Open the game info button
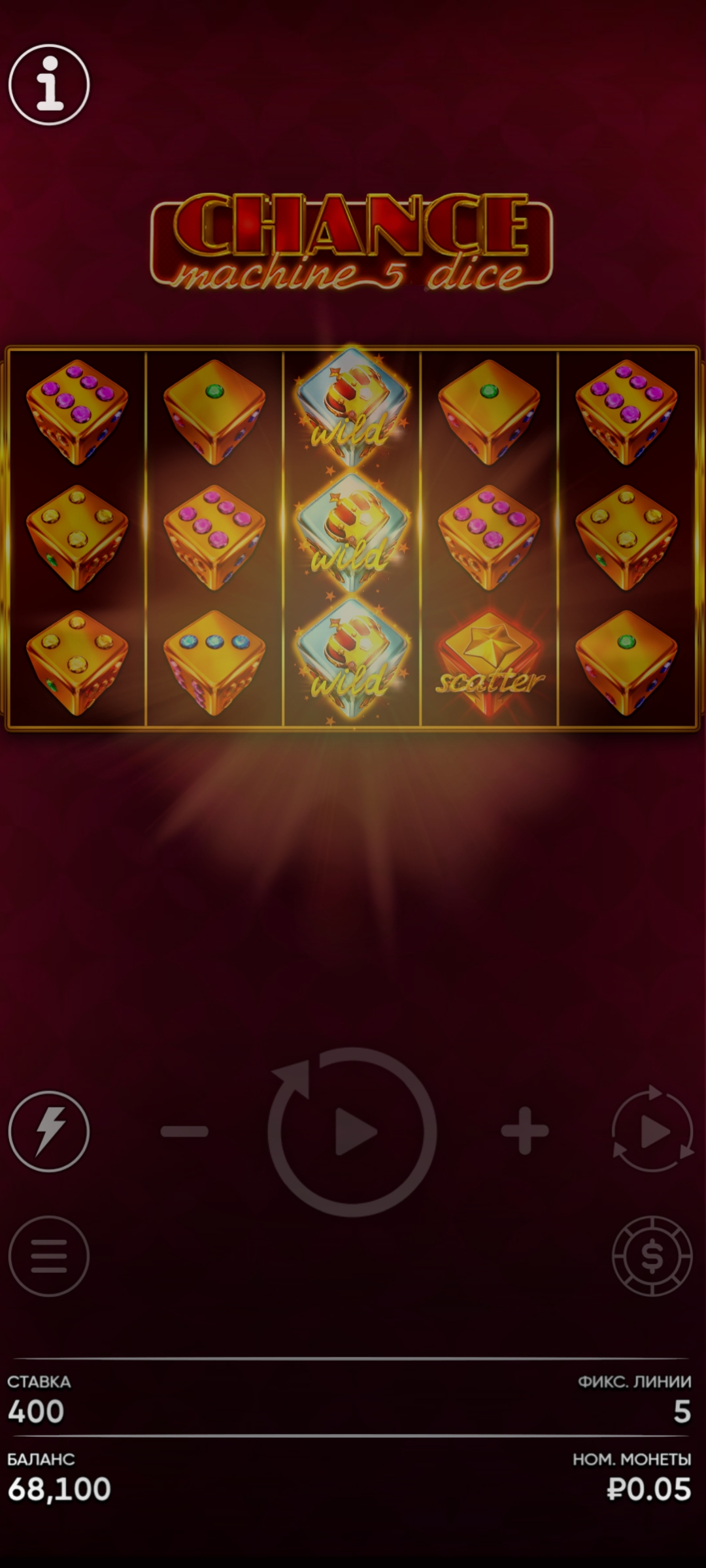The height and width of the screenshot is (1568, 706). (49, 85)
